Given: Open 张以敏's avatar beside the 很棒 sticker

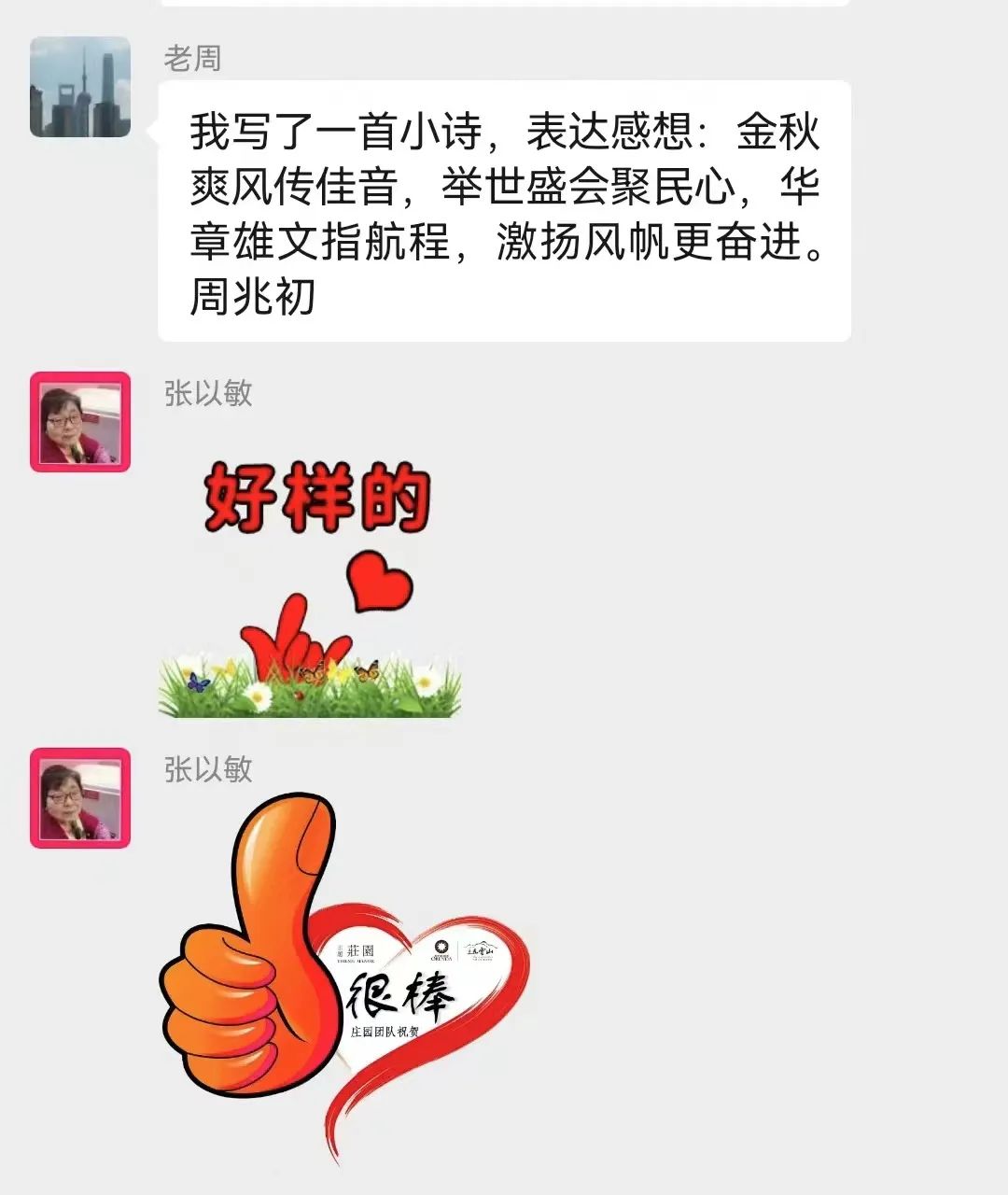Looking at the screenshot, I should click(x=80, y=797).
